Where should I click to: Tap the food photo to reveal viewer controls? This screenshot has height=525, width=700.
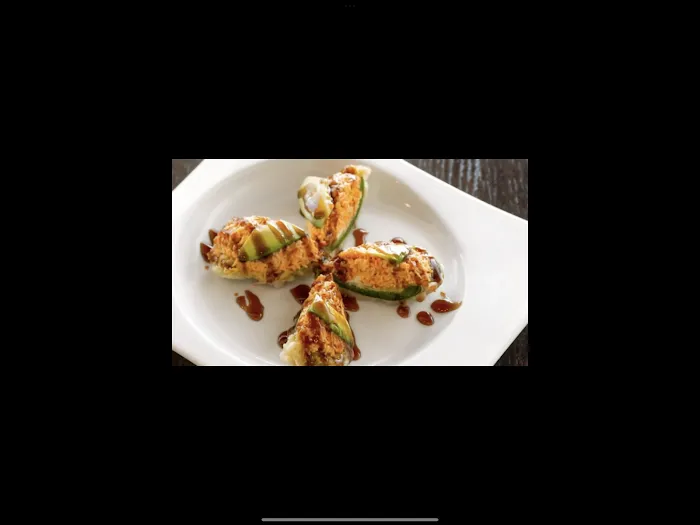(349, 262)
